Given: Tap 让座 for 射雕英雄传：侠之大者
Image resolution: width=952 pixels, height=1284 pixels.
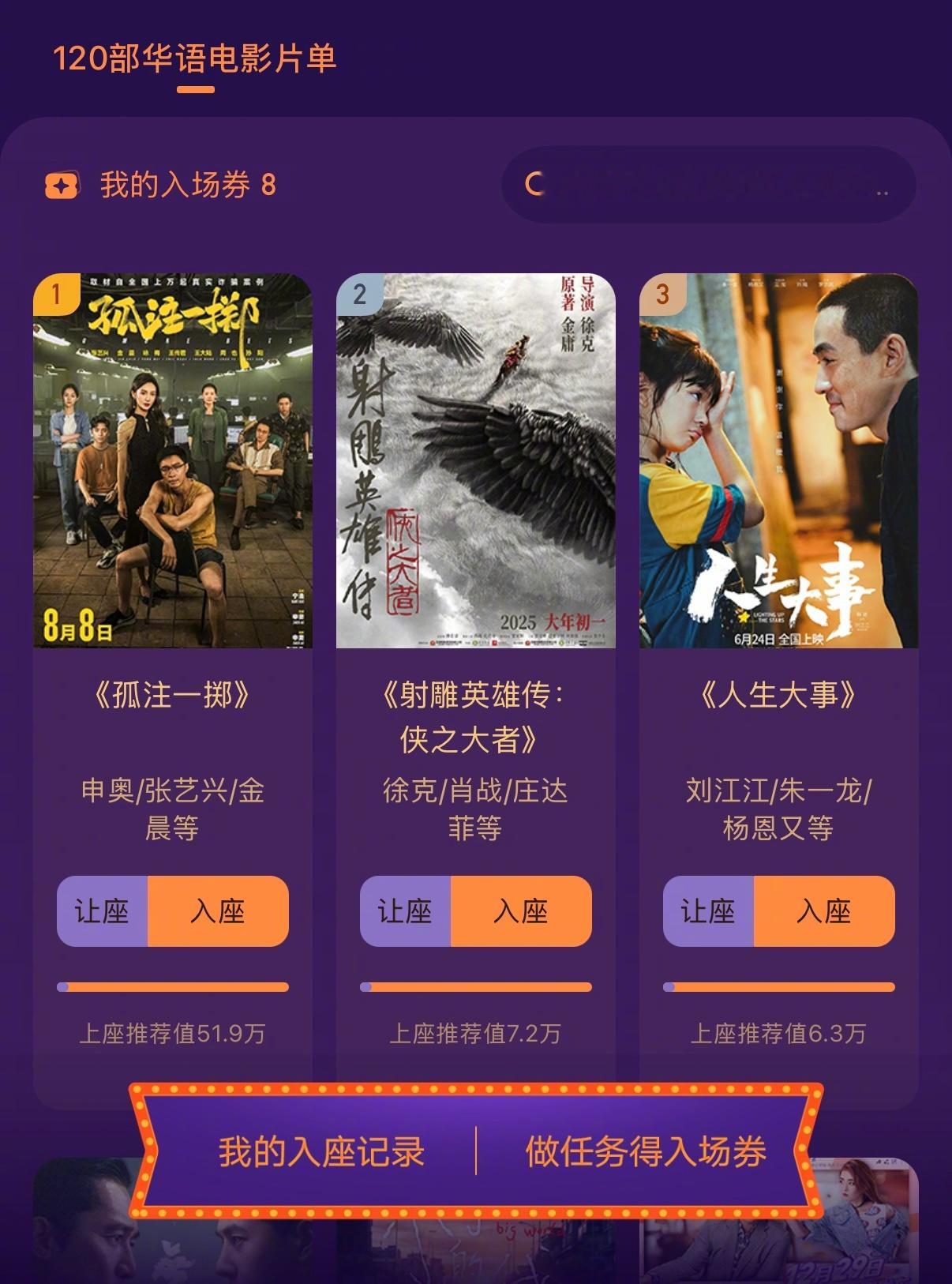Looking at the screenshot, I should (406, 911).
